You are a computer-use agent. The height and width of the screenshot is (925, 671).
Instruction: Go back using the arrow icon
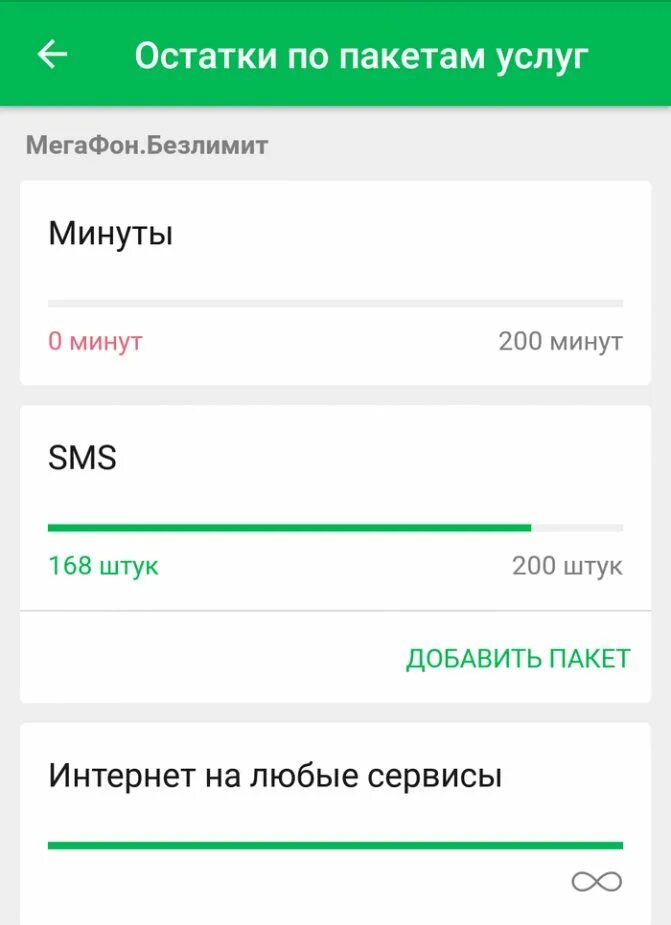pyautogui.click(x=52, y=54)
